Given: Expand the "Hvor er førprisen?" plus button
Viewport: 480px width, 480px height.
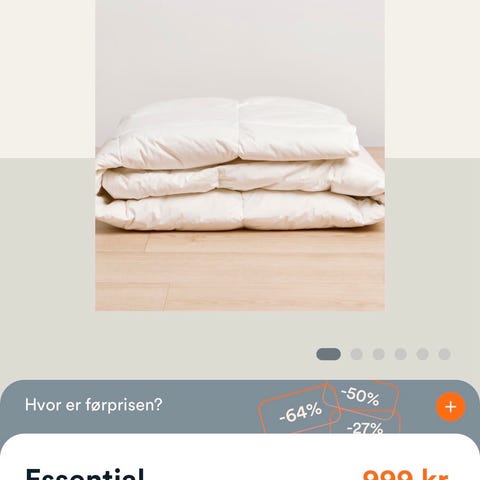Looking at the screenshot, I should tap(450, 407).
